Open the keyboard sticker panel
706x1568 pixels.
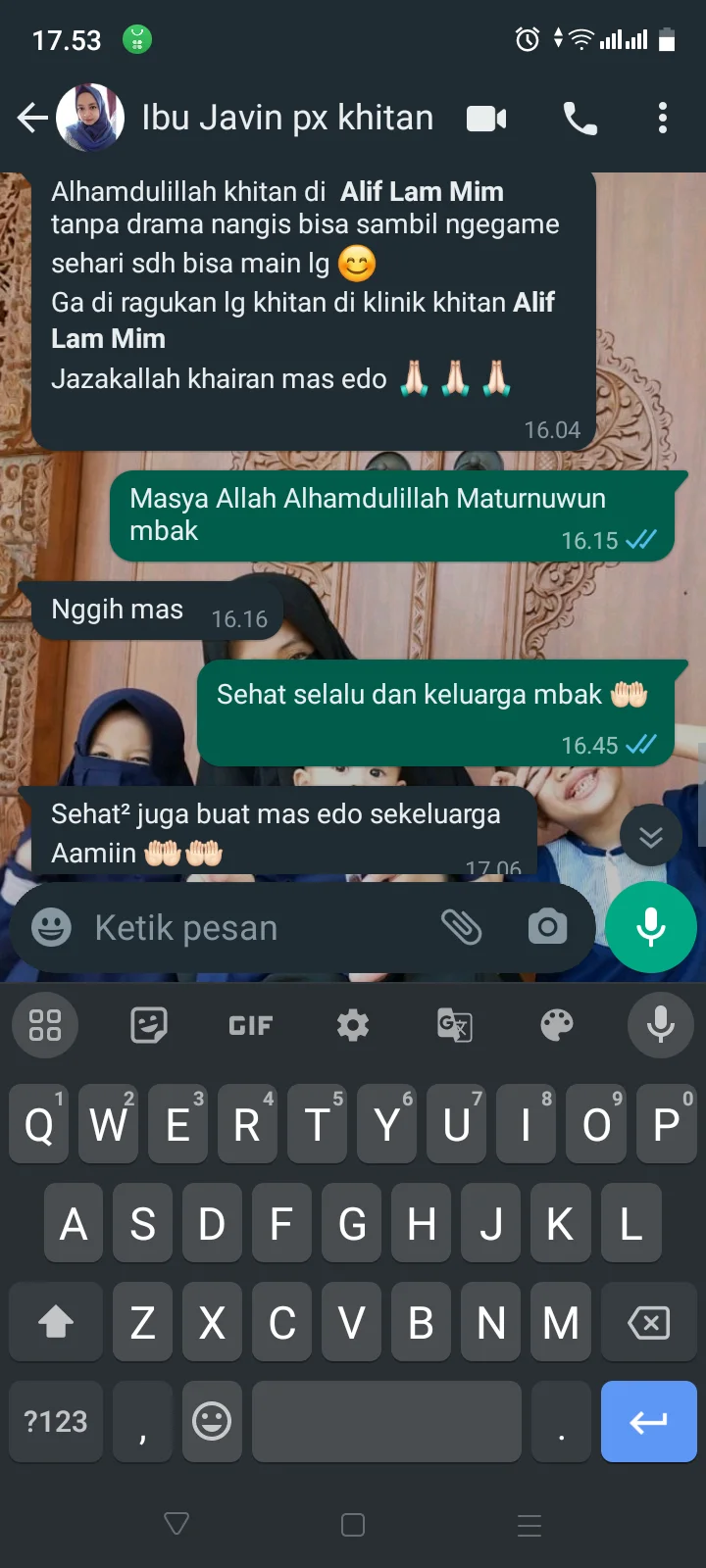(149, 1025)
